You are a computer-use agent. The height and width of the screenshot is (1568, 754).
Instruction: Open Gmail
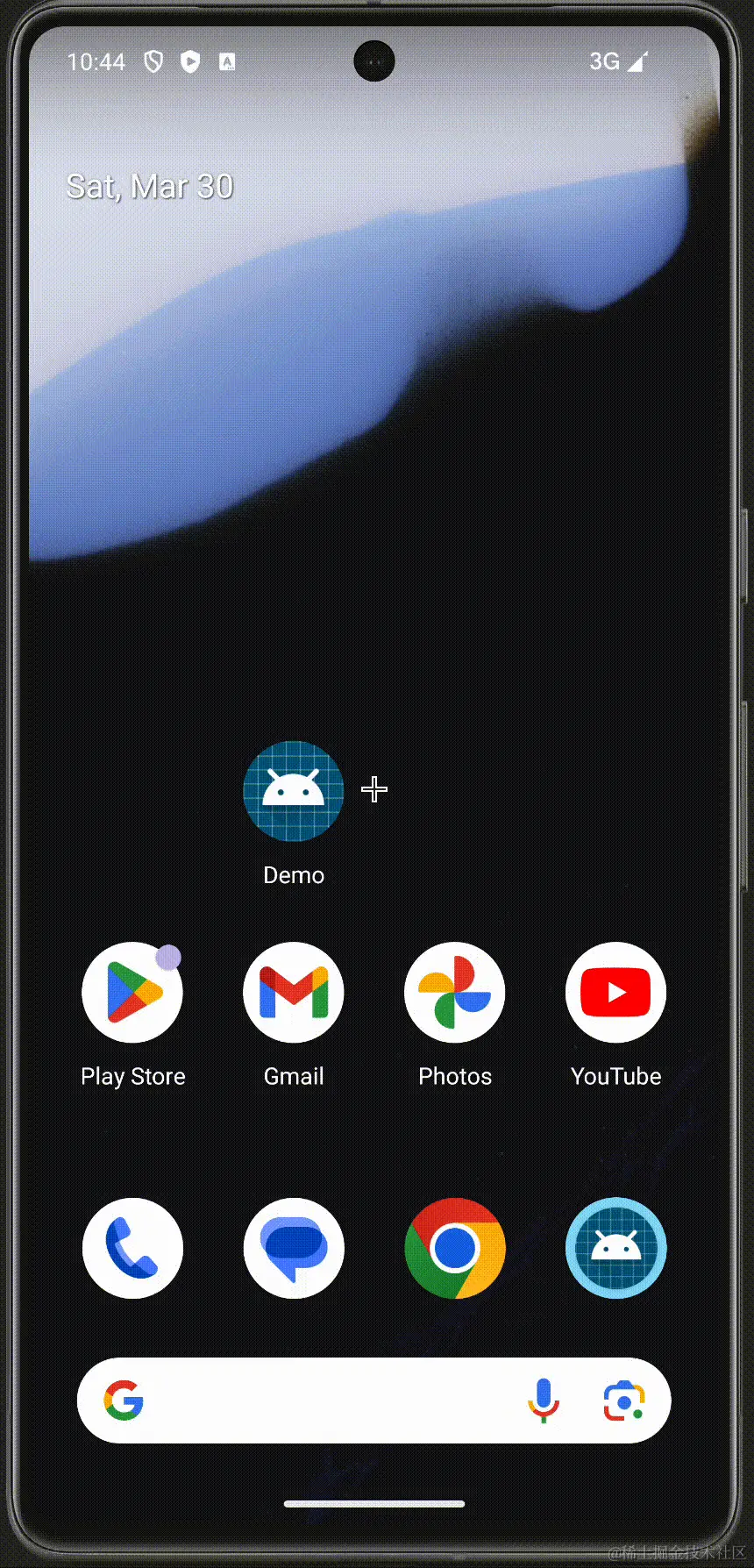293,993
